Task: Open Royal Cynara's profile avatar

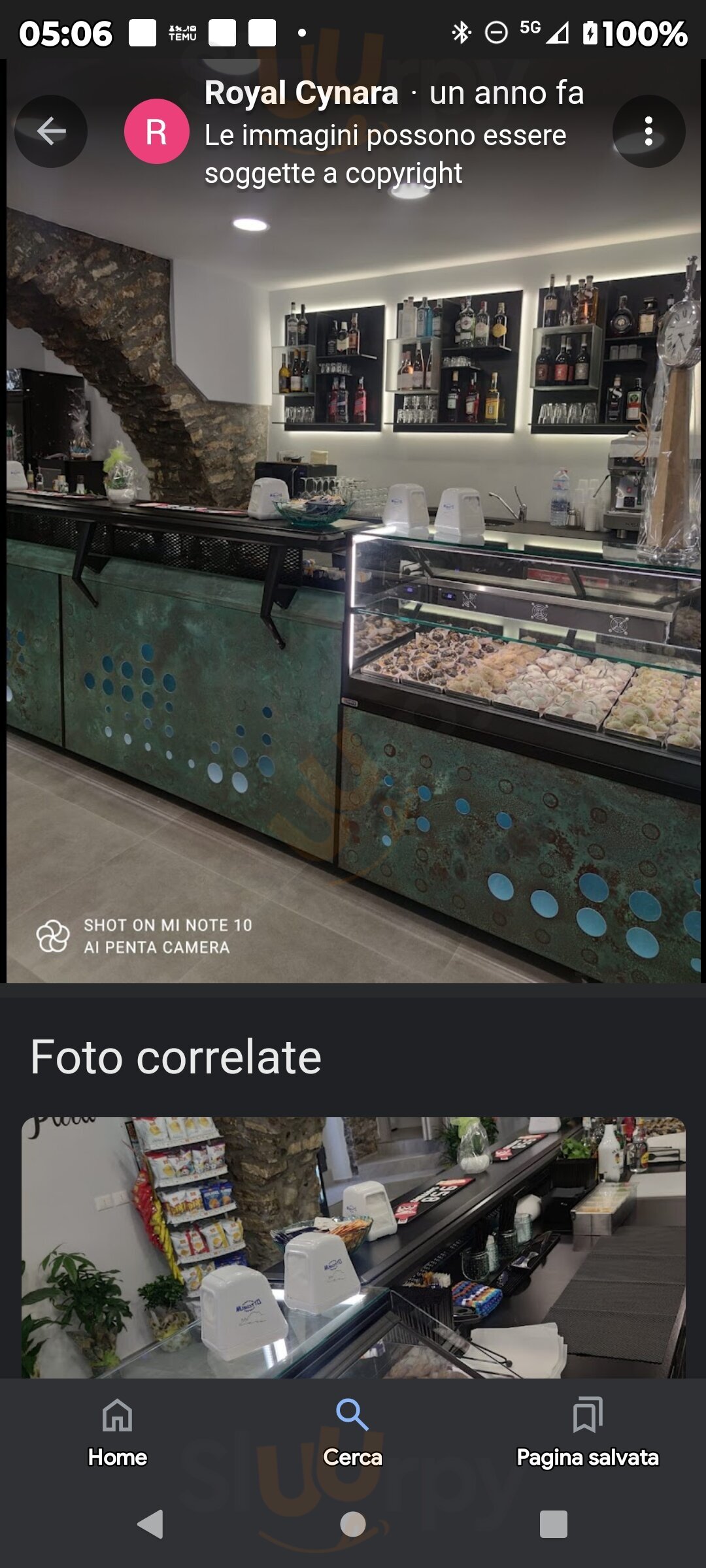Action: tap(157, 131)
